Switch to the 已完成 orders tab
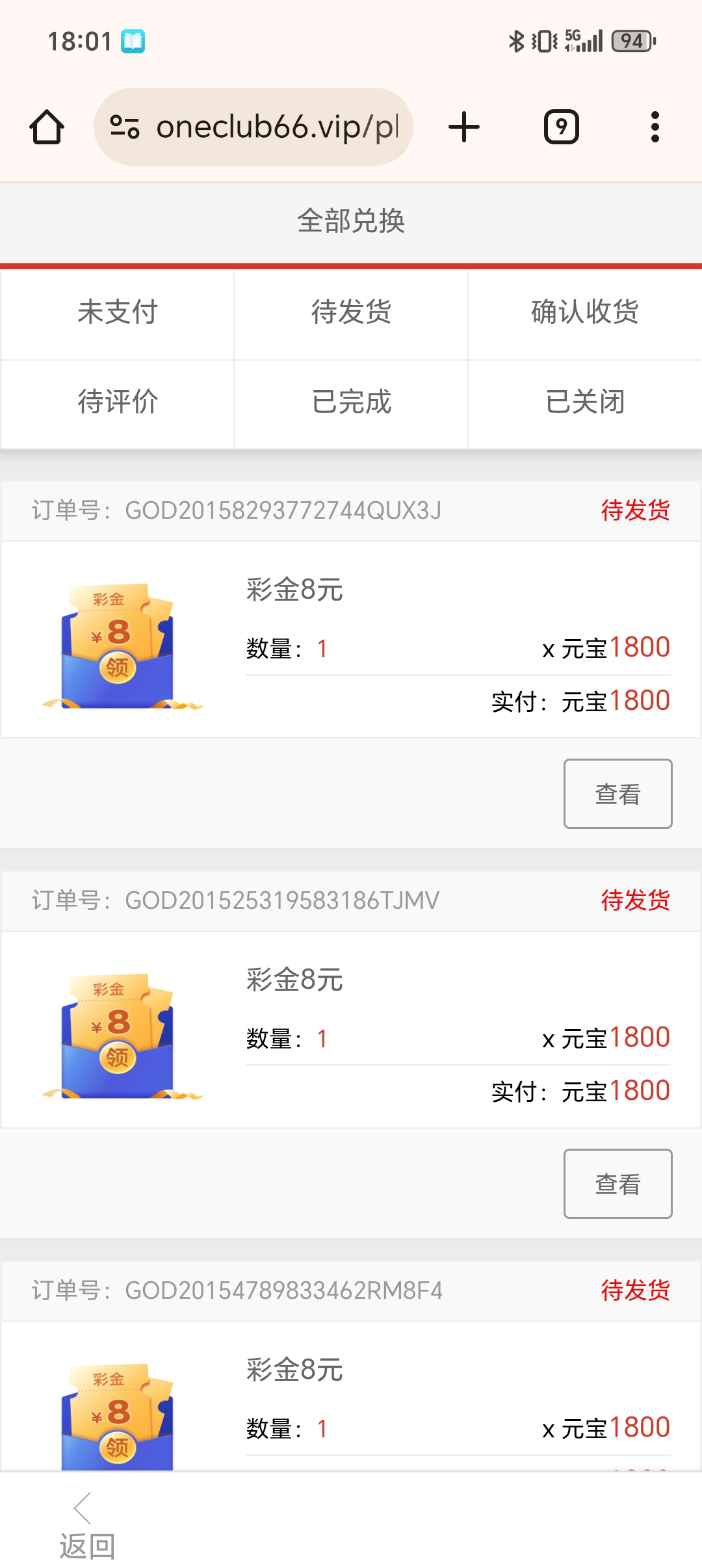Image resolution: width=702 pixels, height=1568 pixels. pyautogui.click(x=351, y=403)
